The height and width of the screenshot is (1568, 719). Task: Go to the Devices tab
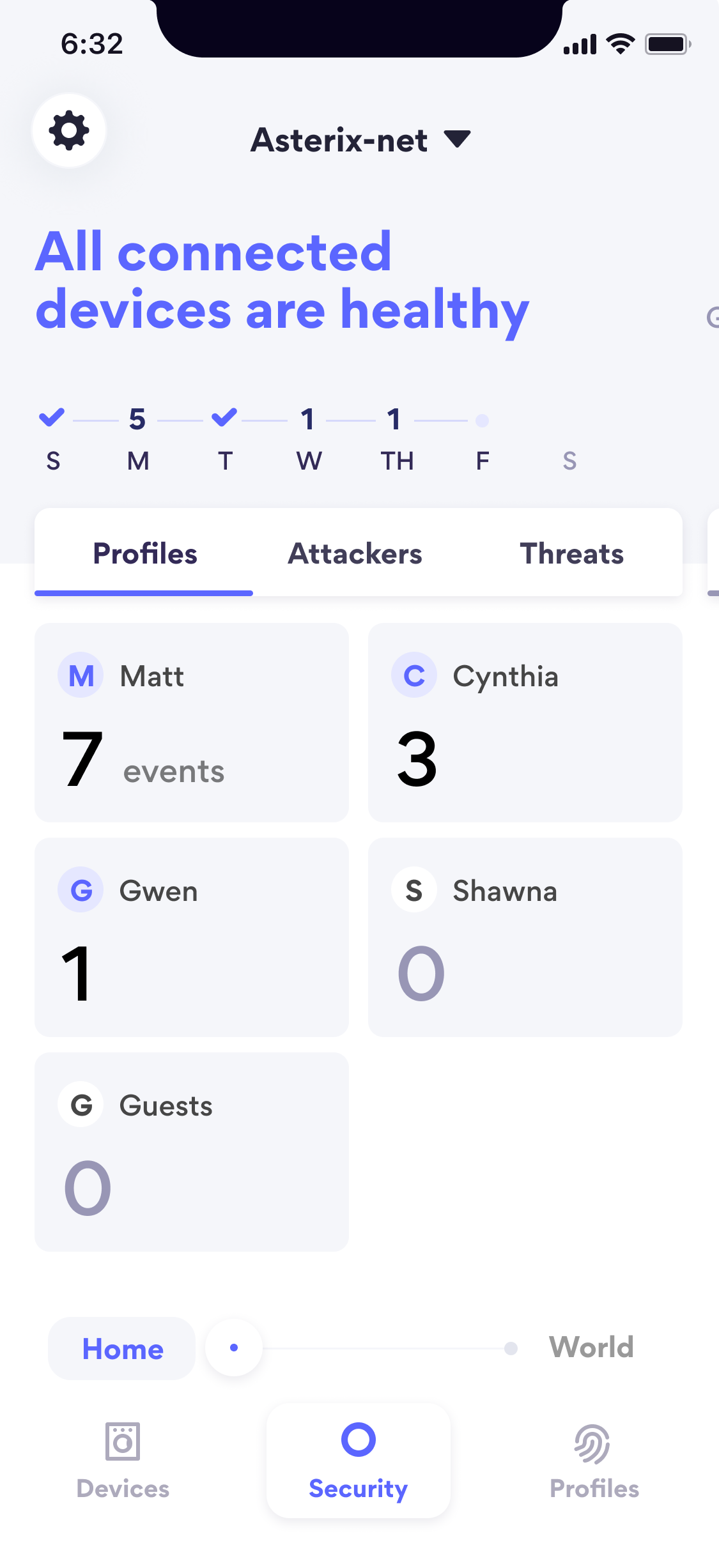point(123,1461)
